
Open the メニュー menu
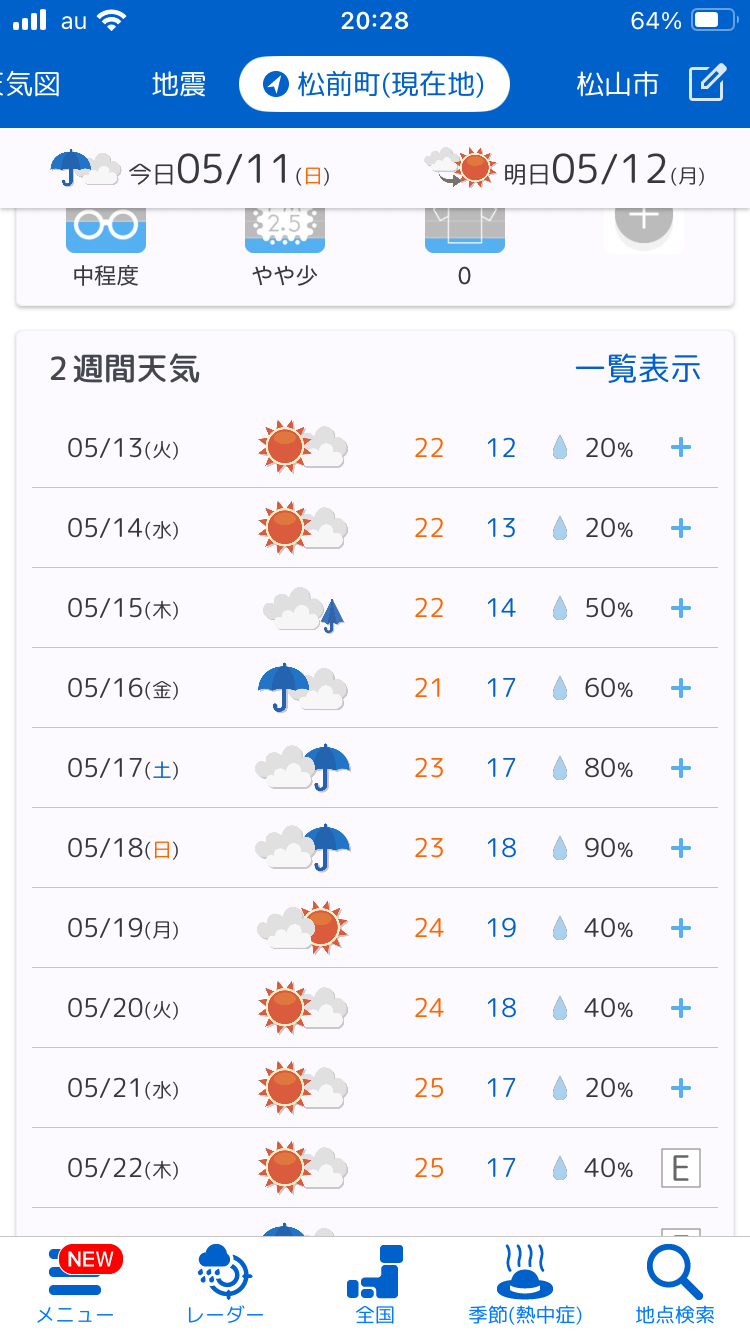75,1285
